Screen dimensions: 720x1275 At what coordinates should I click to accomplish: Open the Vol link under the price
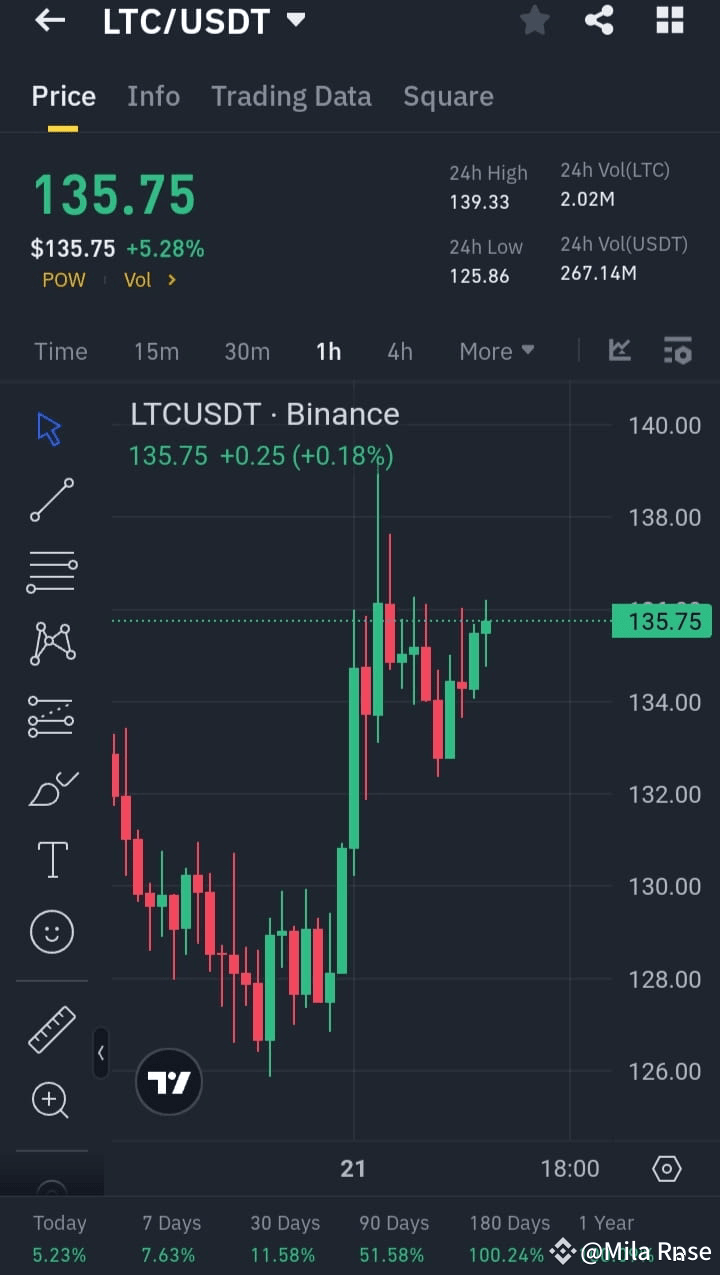(x=148, y=280)
